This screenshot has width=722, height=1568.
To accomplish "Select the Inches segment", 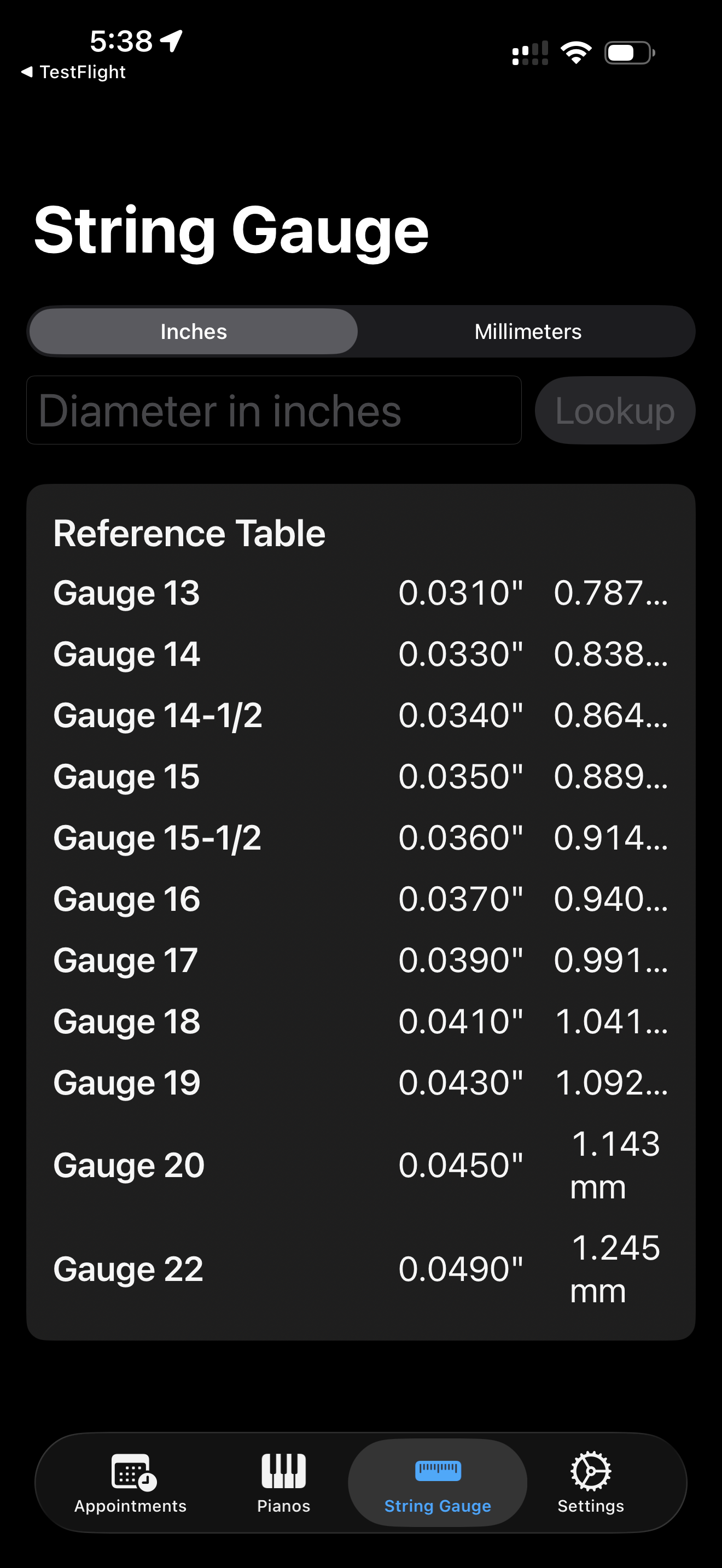I will tap(193, 331).
